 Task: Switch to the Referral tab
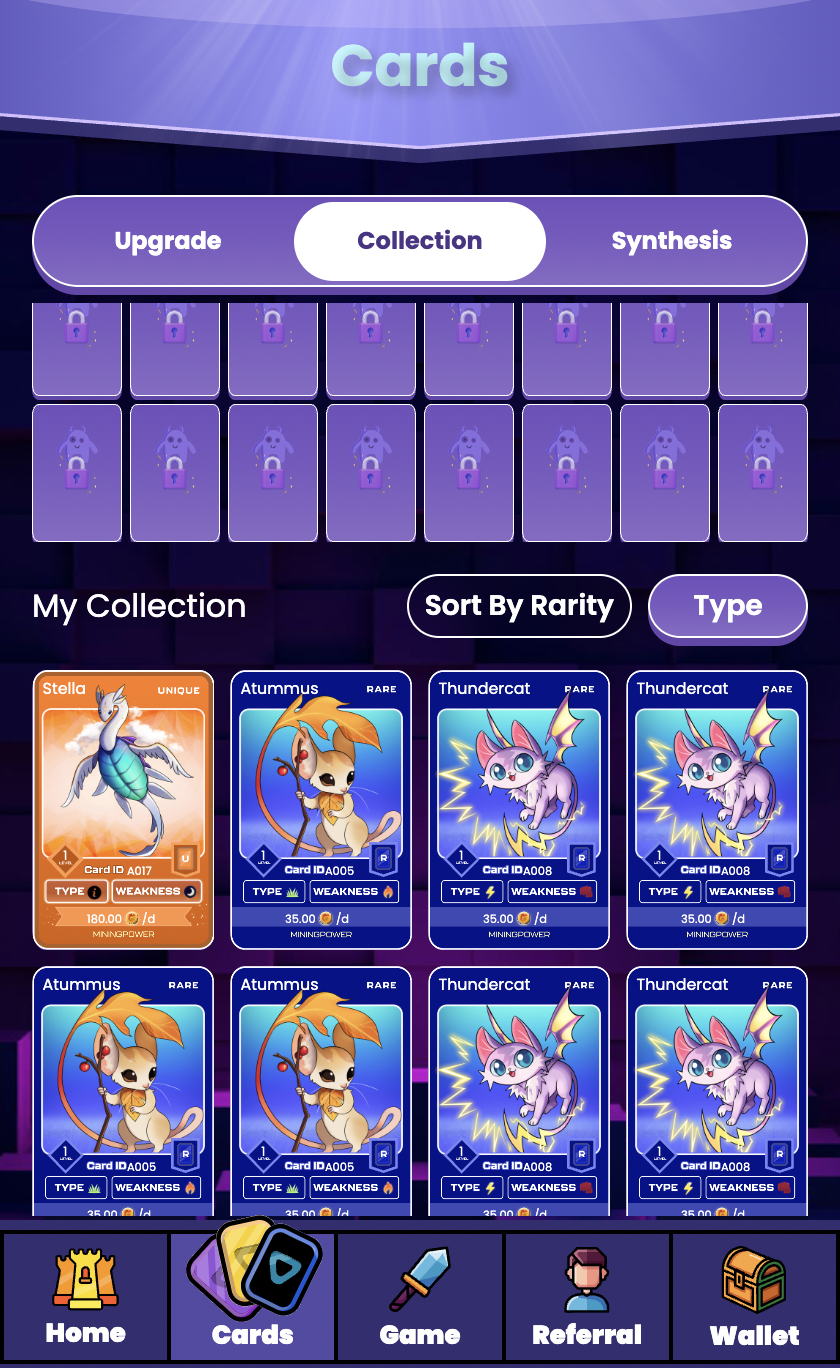(587, 1296)
